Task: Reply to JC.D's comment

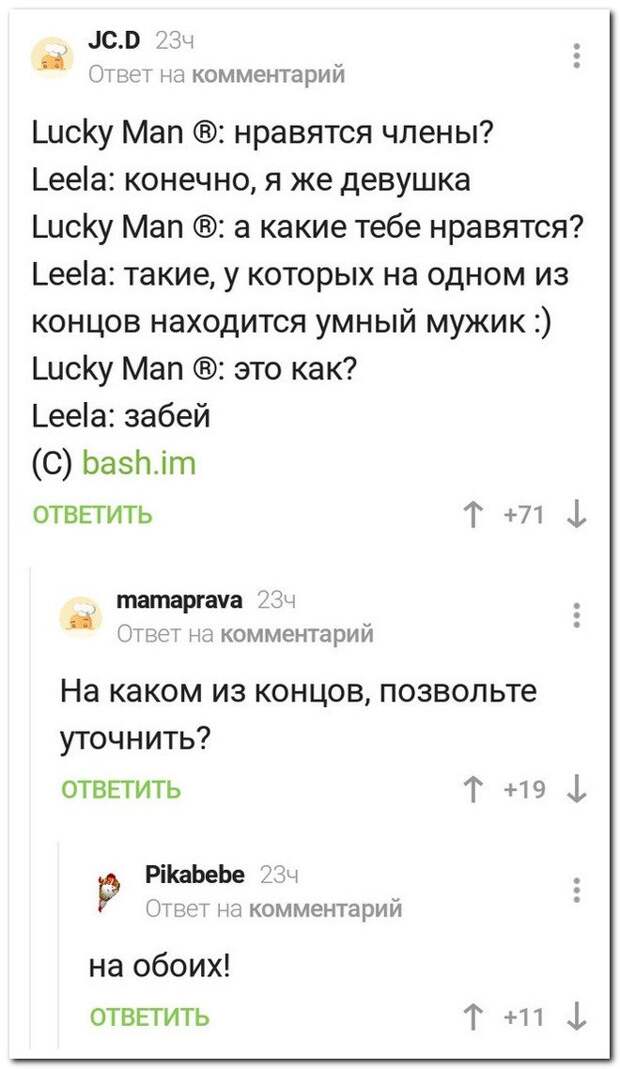Action: 93,515
